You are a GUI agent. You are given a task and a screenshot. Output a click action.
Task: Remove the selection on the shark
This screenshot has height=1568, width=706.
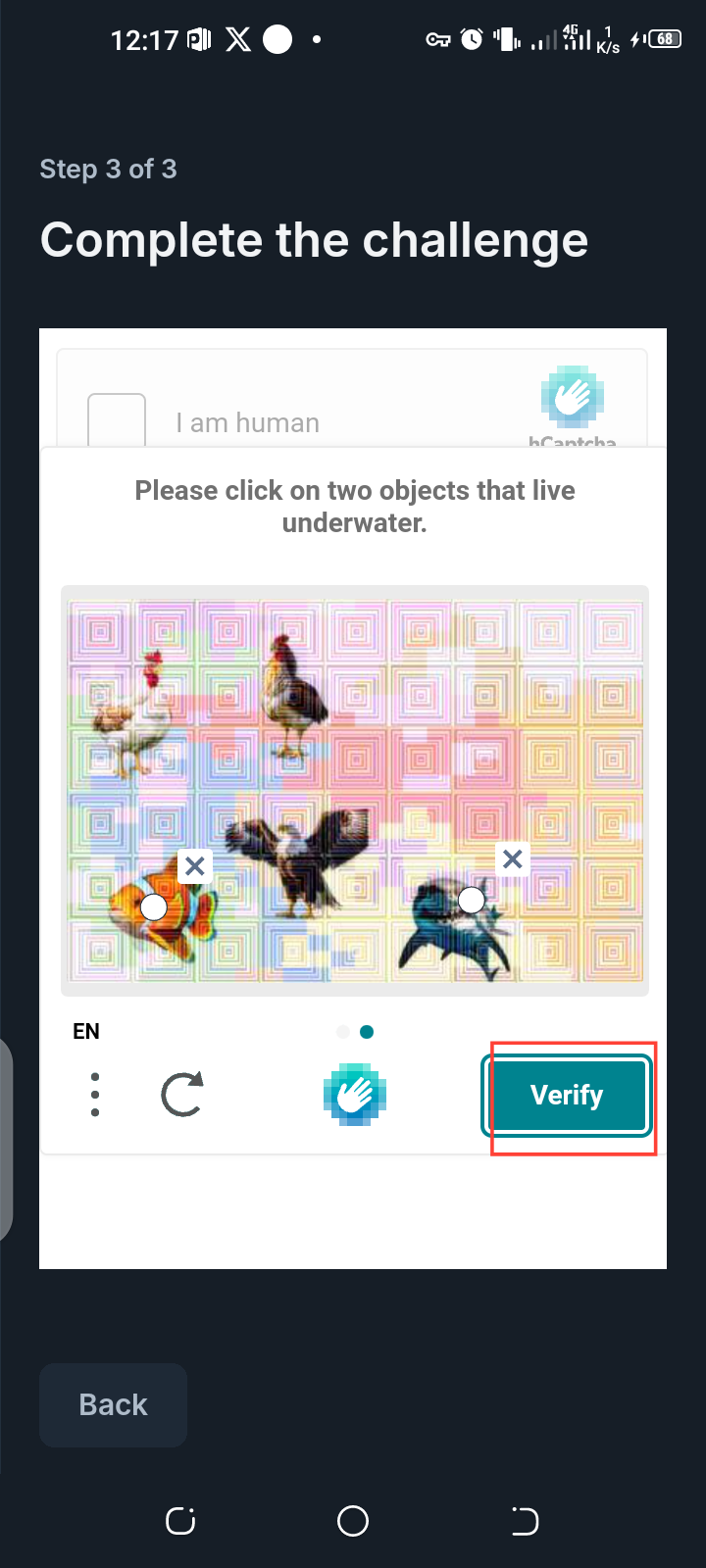pos(512,859)
